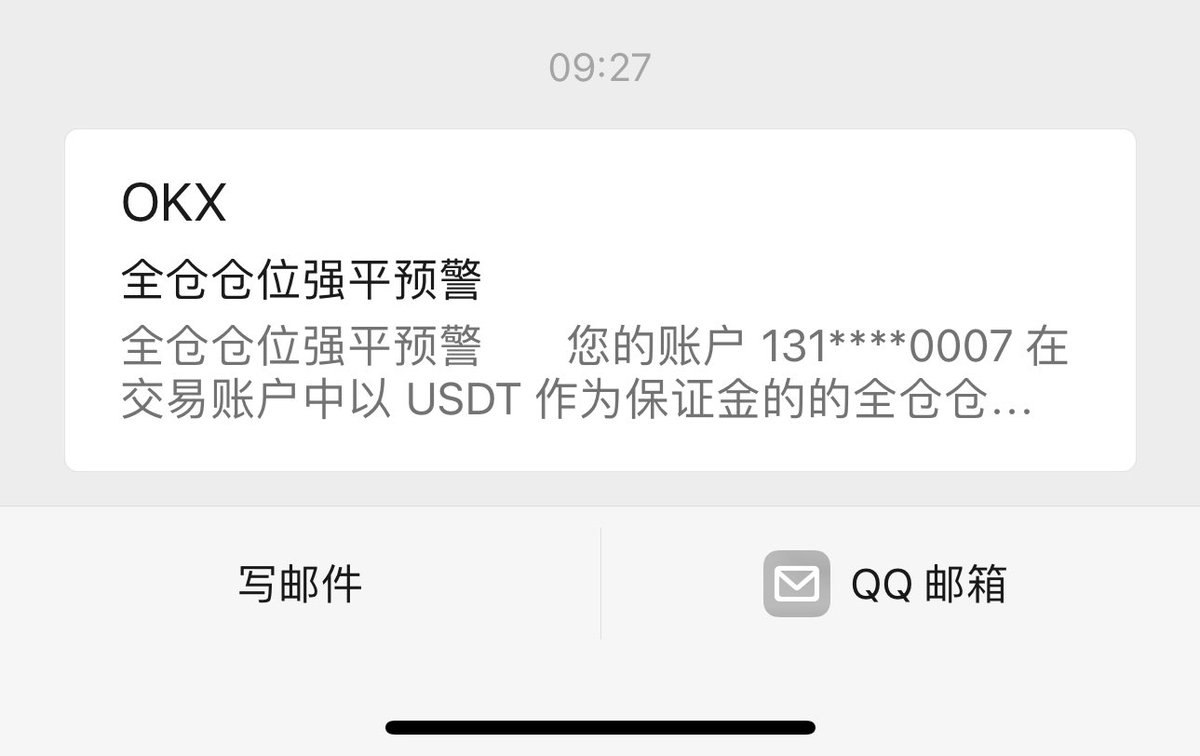Open the OKX liquidation warning email card

[600, 300]
